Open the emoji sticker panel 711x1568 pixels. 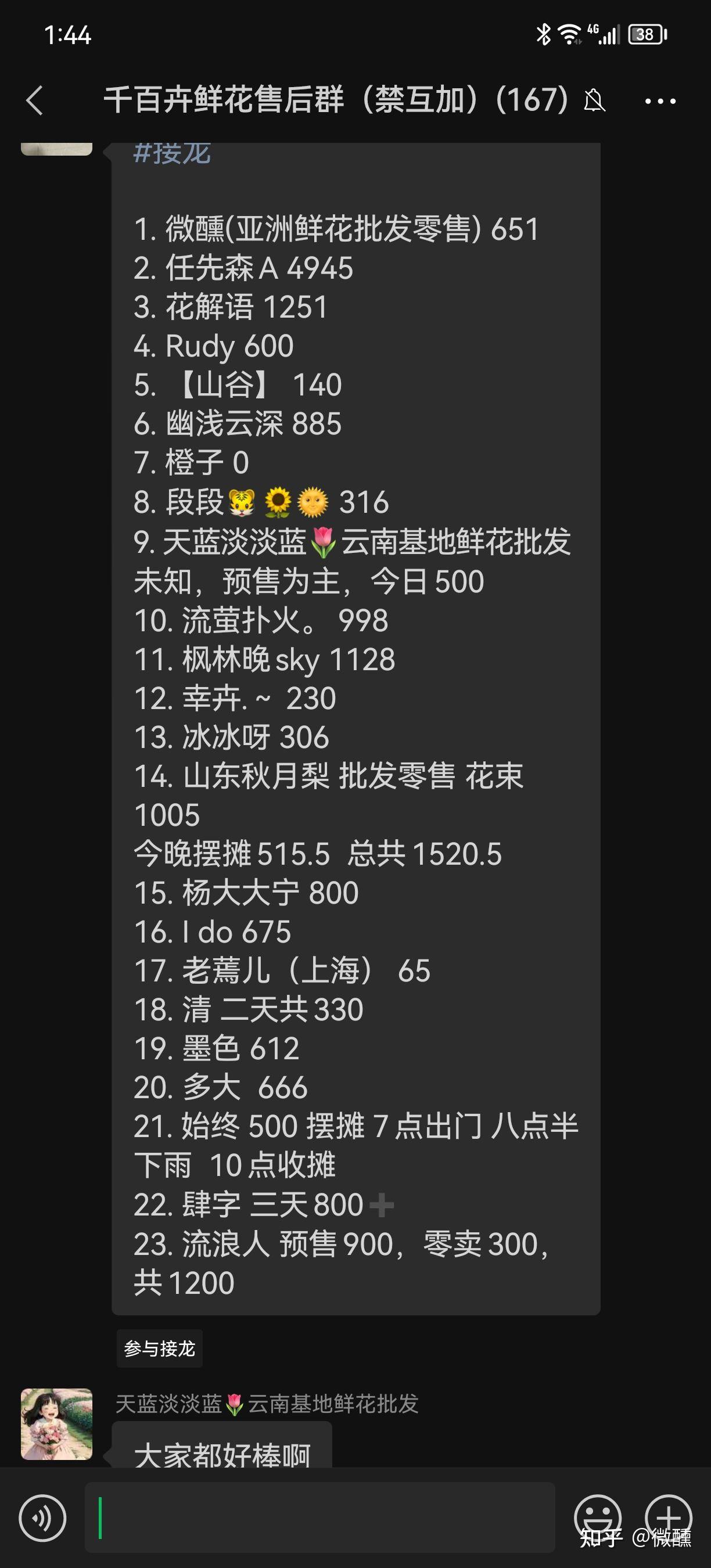coord(597,1516)
